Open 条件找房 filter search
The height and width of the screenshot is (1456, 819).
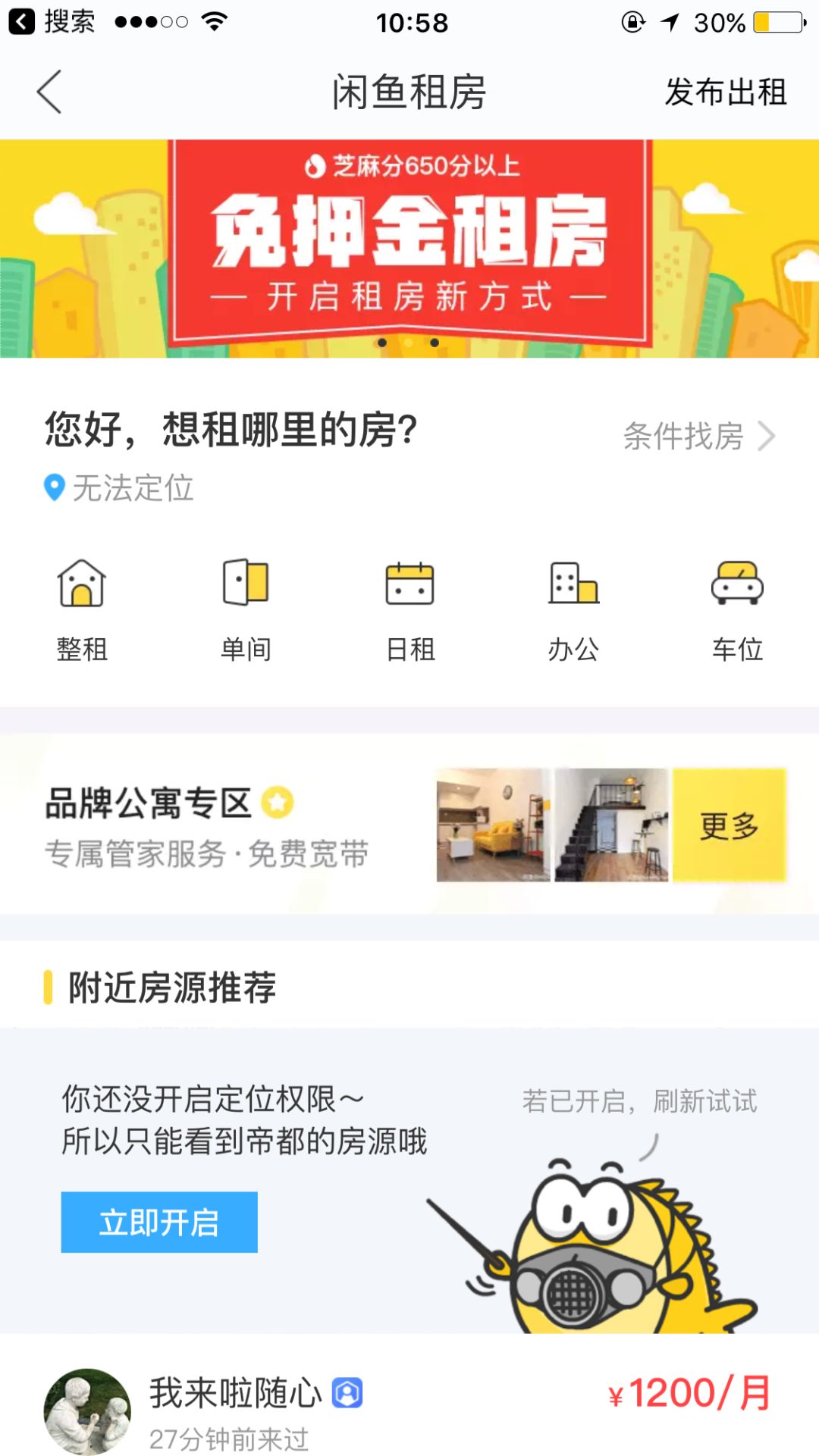pyautogui.click(x=698, y=437)
